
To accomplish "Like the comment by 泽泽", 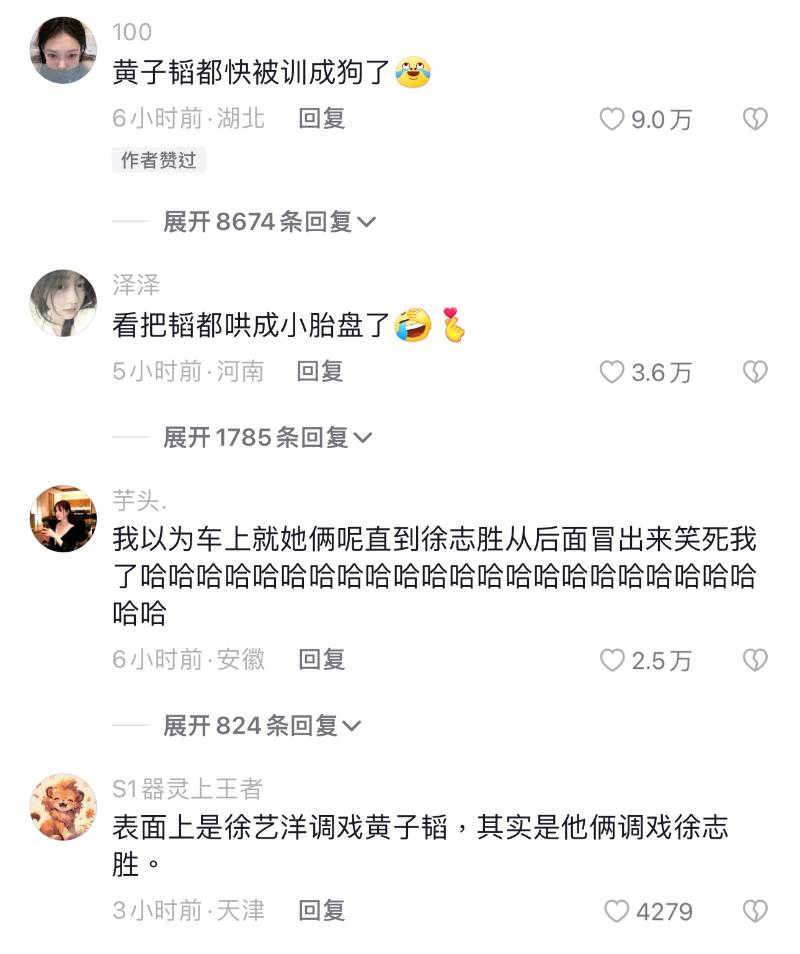I will pos(612,373).
